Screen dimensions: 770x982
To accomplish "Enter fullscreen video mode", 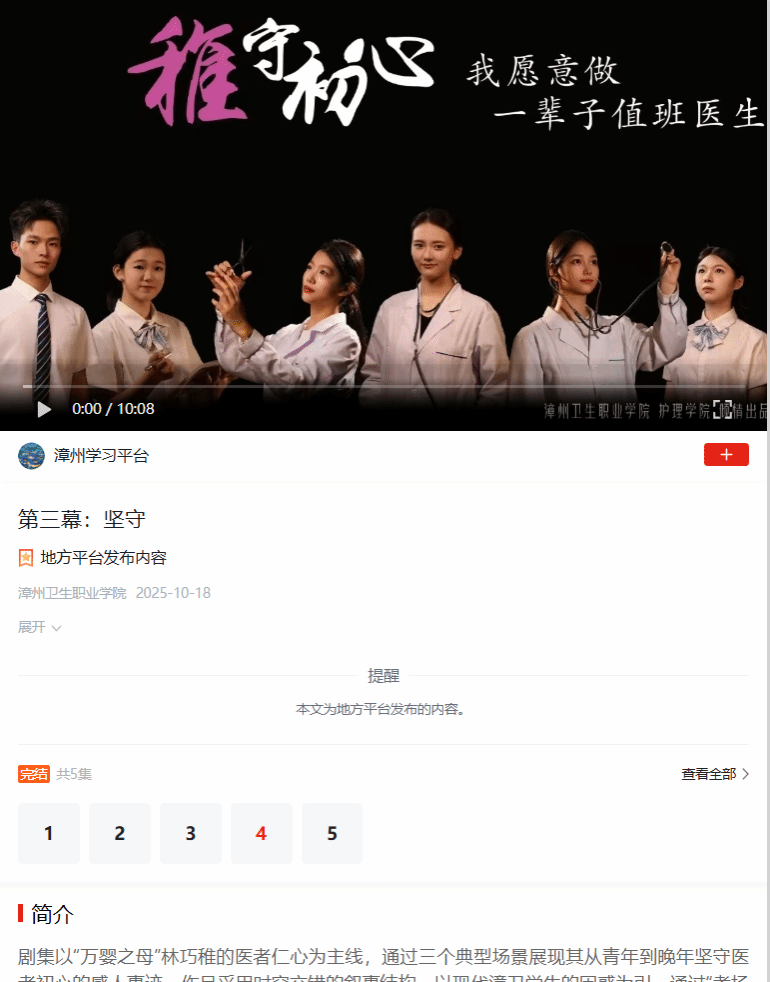I will (x=722, y=409).
